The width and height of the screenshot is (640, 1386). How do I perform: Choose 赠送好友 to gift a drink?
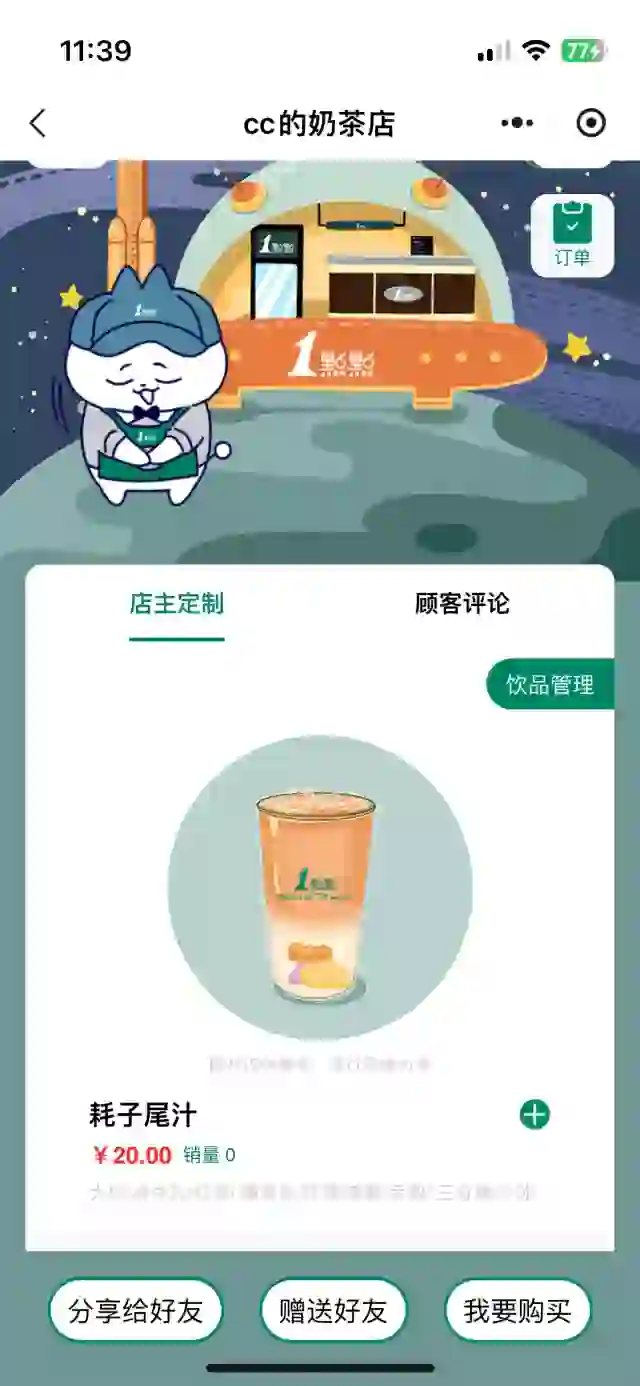click(333, 1311)
